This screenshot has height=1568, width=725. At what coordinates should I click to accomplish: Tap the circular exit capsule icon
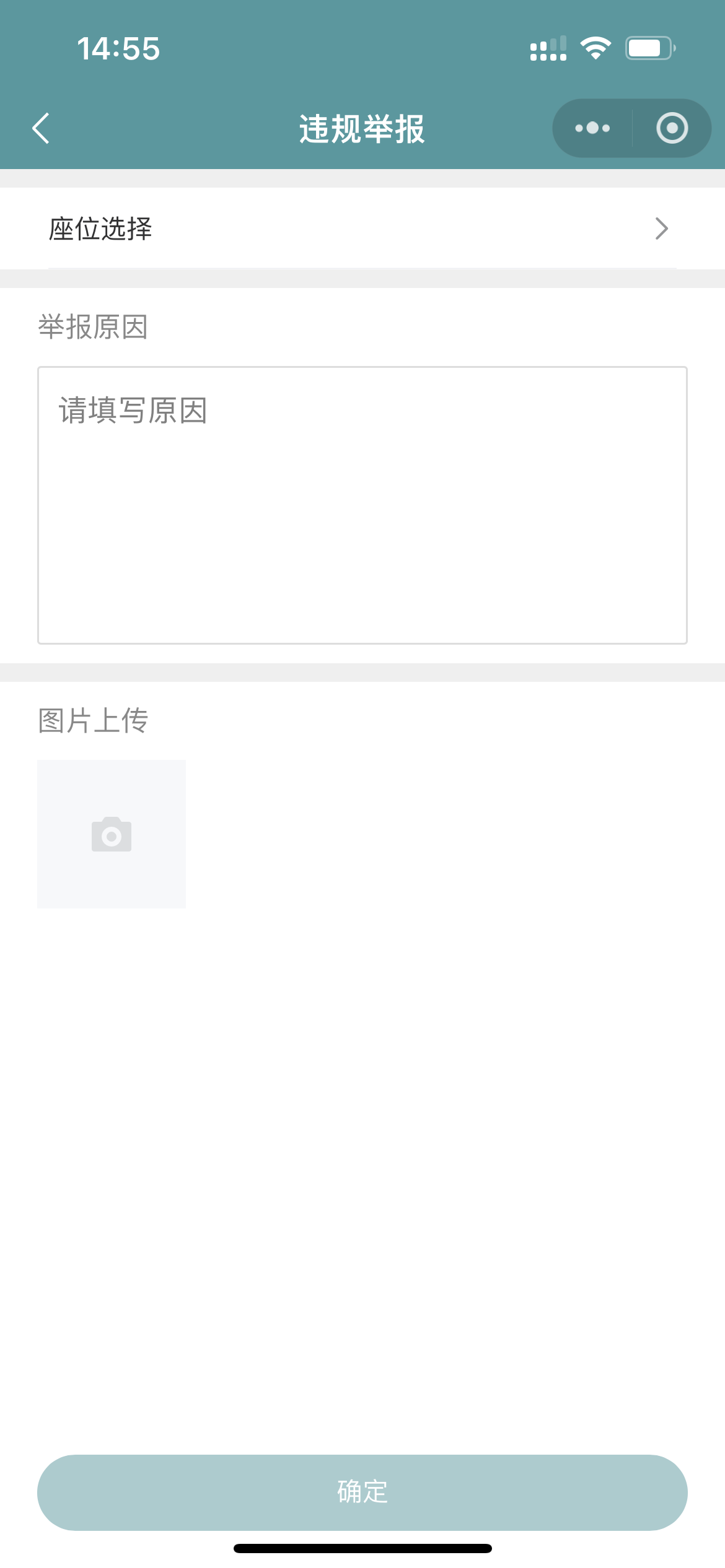click(671, 128)
